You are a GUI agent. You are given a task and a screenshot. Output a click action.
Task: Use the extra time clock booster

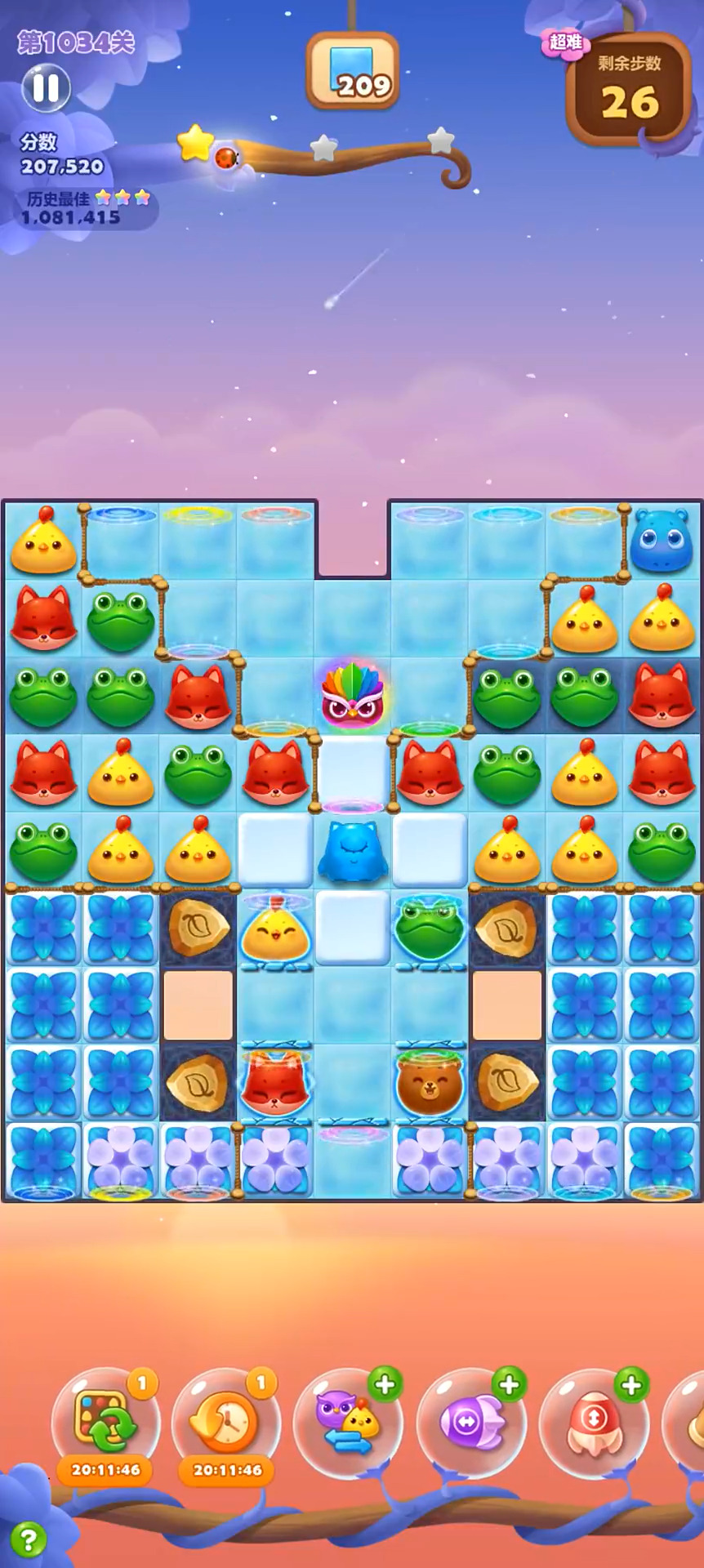(227, 1421)
